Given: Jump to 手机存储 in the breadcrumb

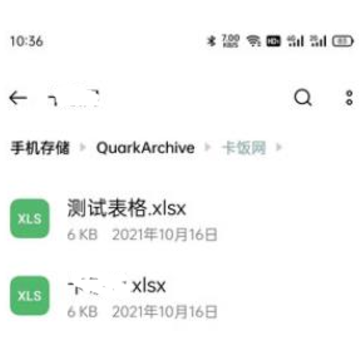Looking at the screenshot, I should [x=40, y=148].
